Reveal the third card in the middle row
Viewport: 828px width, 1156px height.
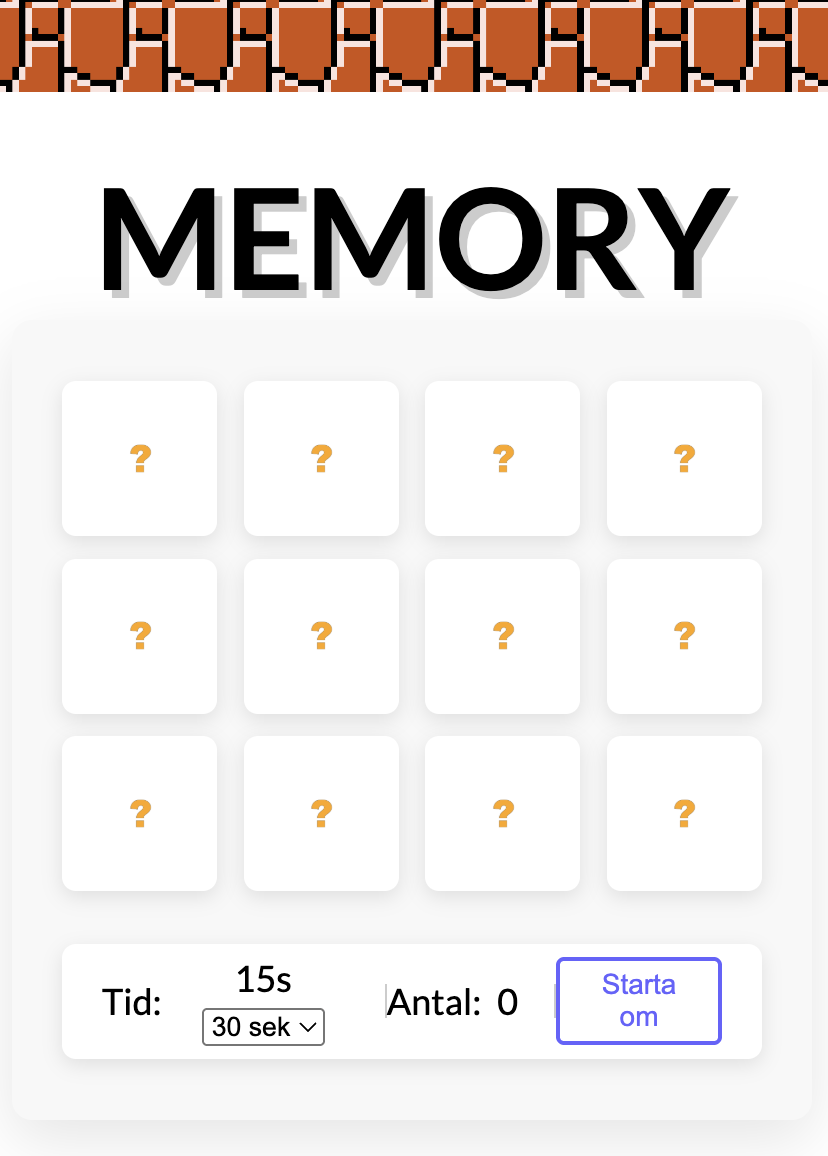click(502, 636)
